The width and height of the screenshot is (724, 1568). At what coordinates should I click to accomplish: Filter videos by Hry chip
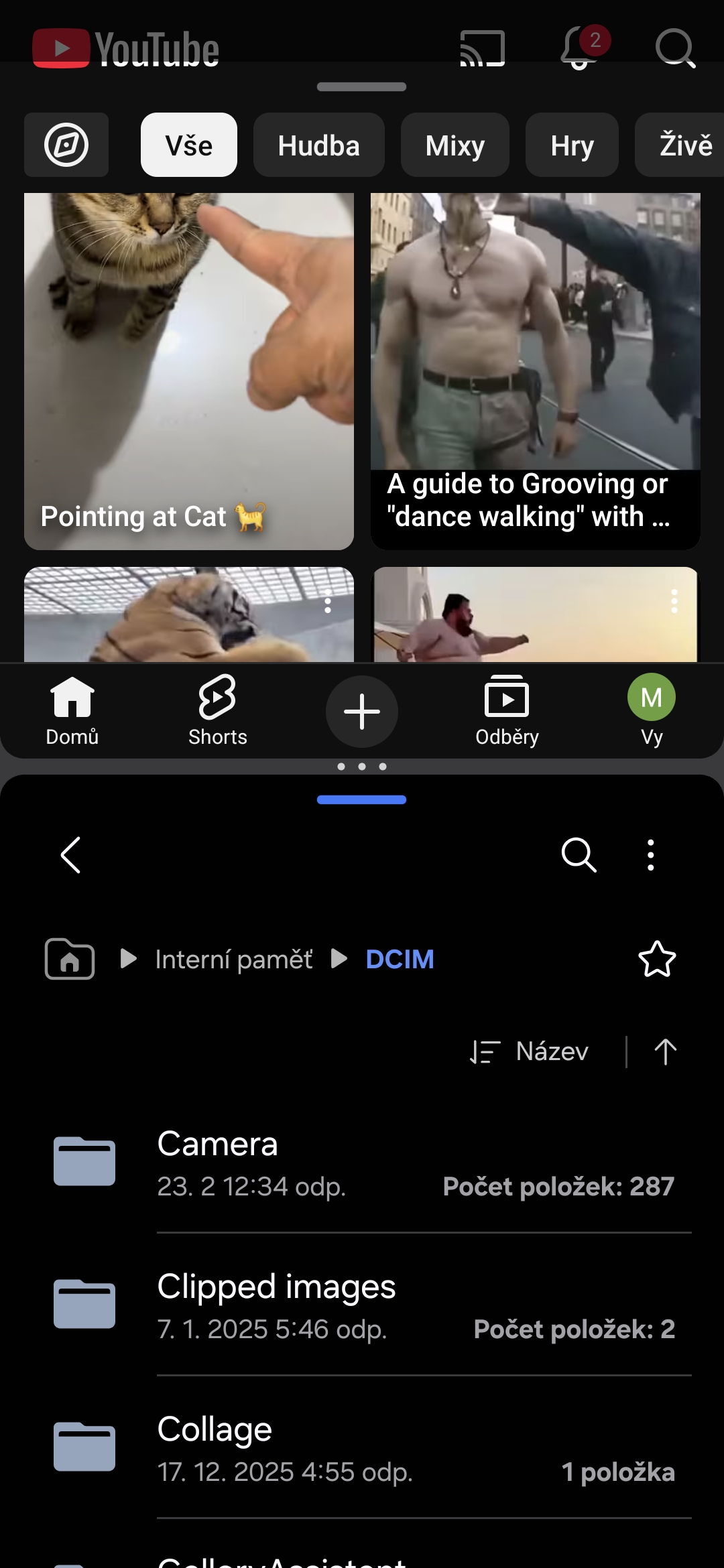(572, 145)
